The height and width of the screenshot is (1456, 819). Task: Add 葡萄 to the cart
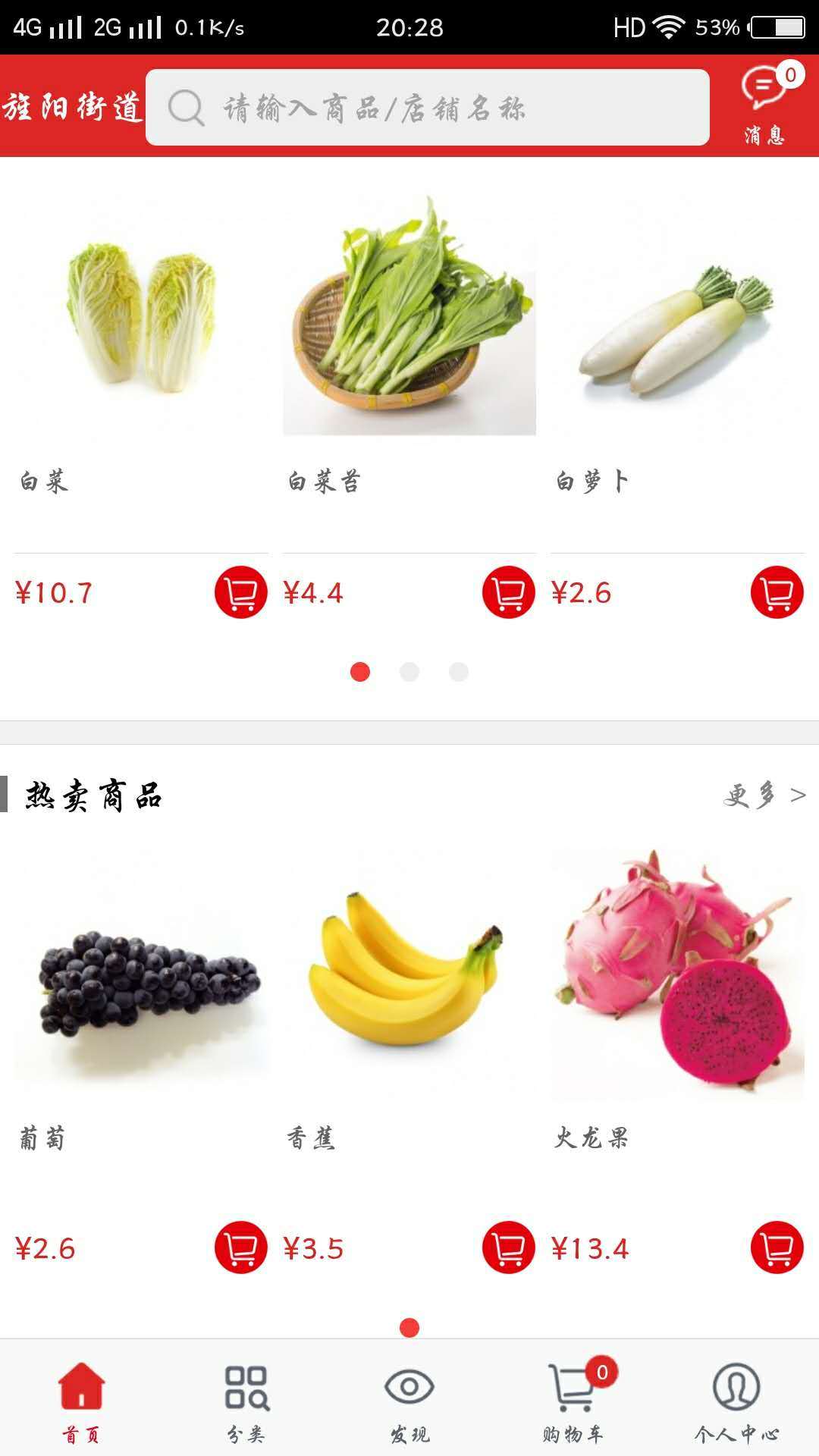(240, 1247)
